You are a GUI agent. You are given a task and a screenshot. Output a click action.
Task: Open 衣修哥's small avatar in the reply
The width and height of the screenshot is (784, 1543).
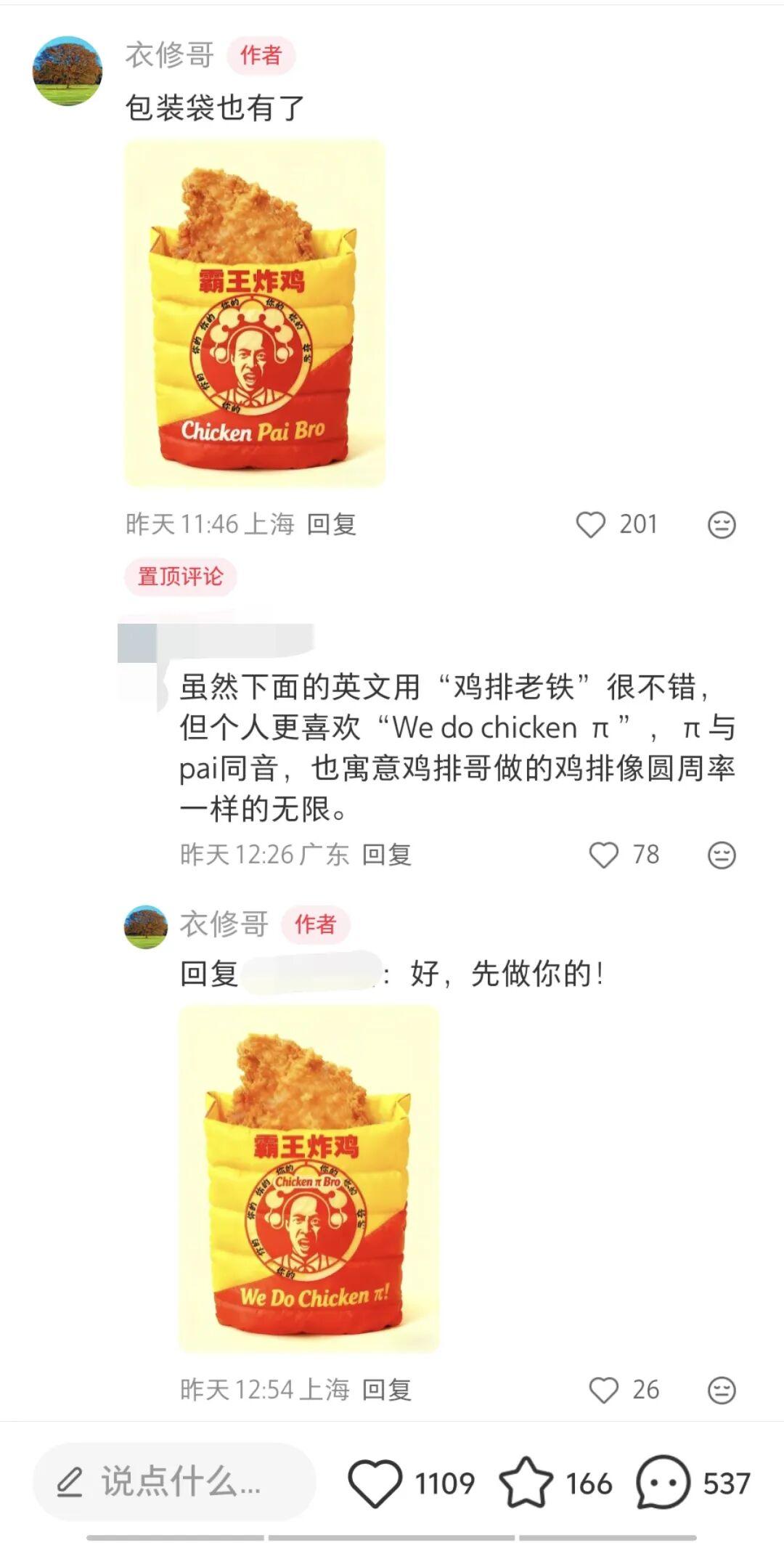[146, 927]
